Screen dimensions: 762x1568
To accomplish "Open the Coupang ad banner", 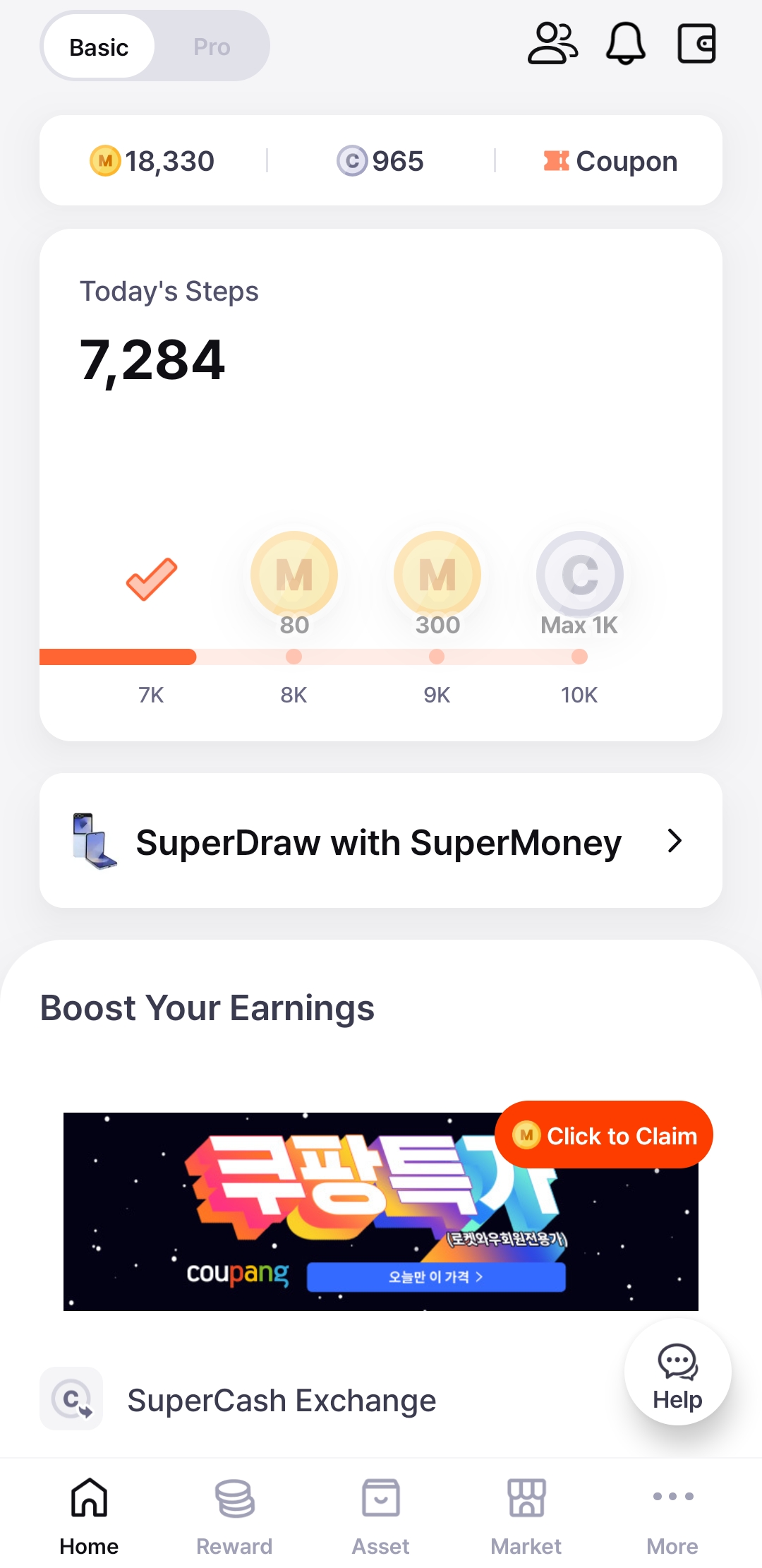I will pos(381,1211).
